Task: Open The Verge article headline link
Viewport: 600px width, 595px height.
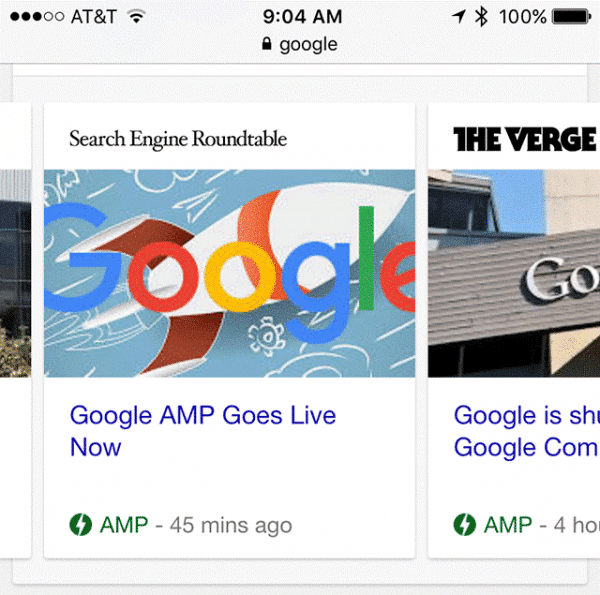Action: click(526, 430)
